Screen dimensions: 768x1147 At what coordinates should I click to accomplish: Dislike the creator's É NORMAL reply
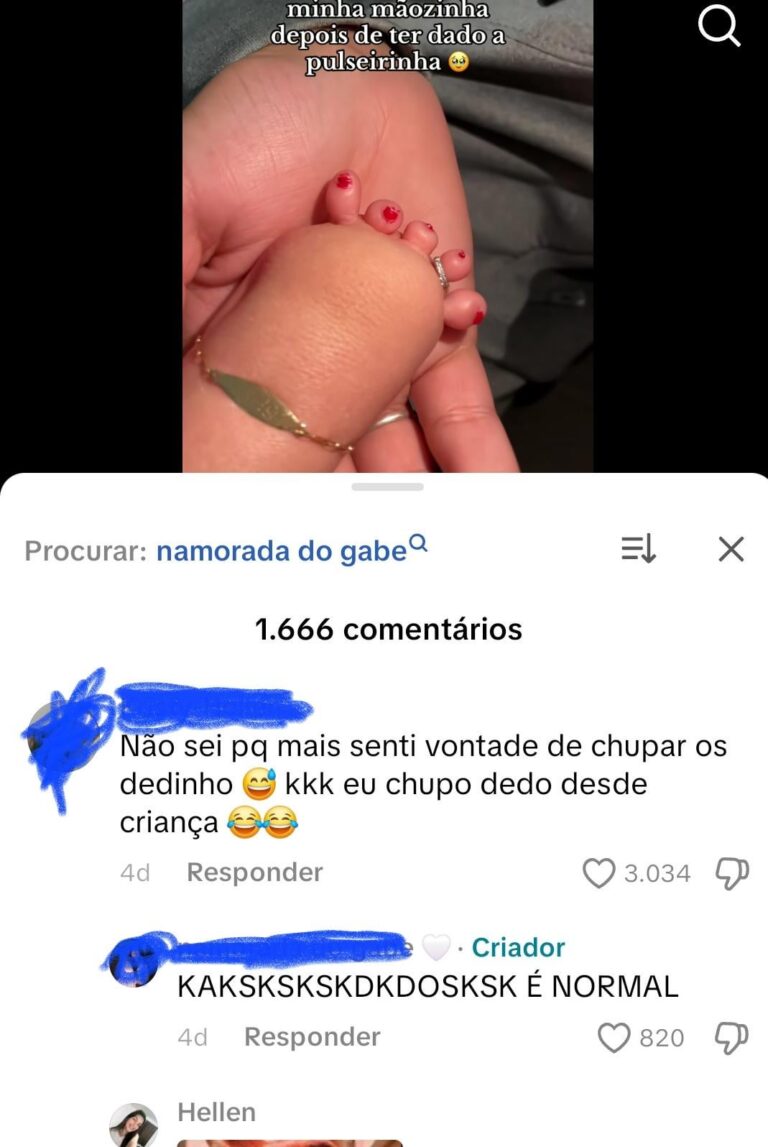pos(732,1037)
